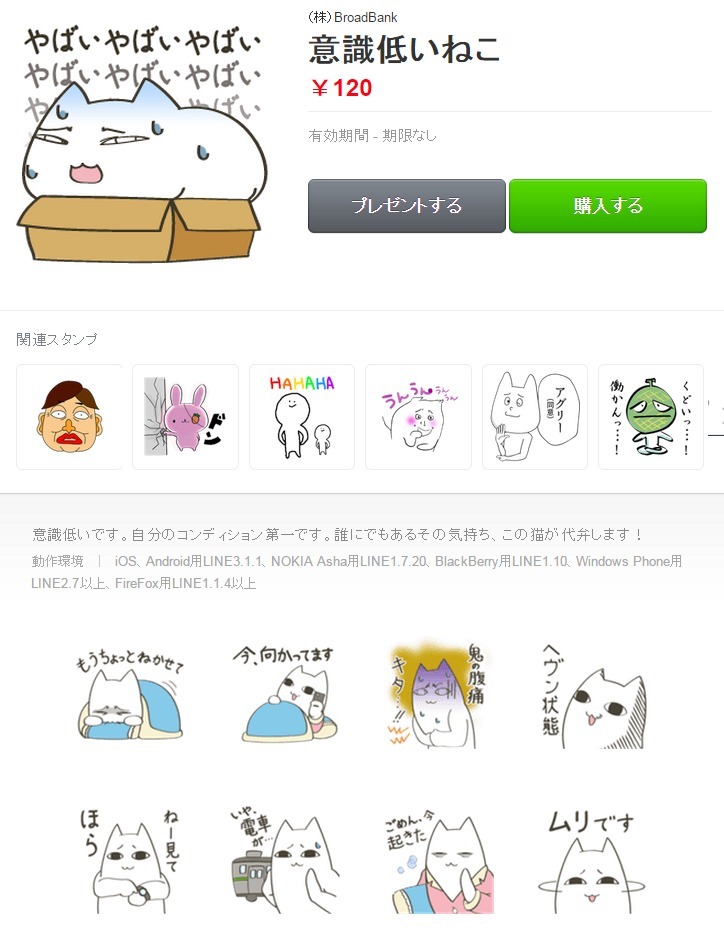Open the related sticker with red-lipped man
This screenshot has height=931, width=724.
coord(69,416)
